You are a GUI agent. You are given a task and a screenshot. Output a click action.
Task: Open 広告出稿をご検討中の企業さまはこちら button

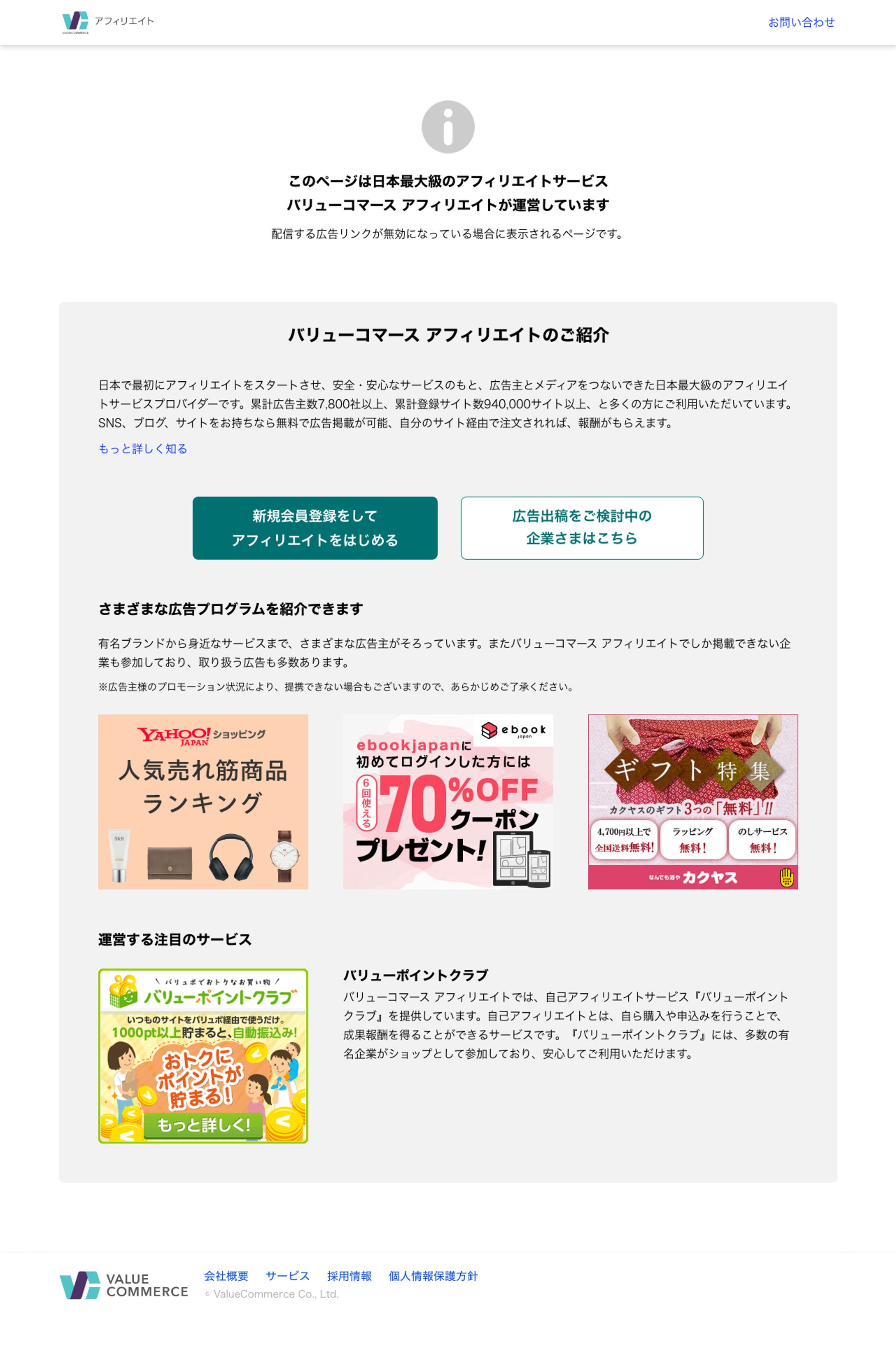pos(581,528)
